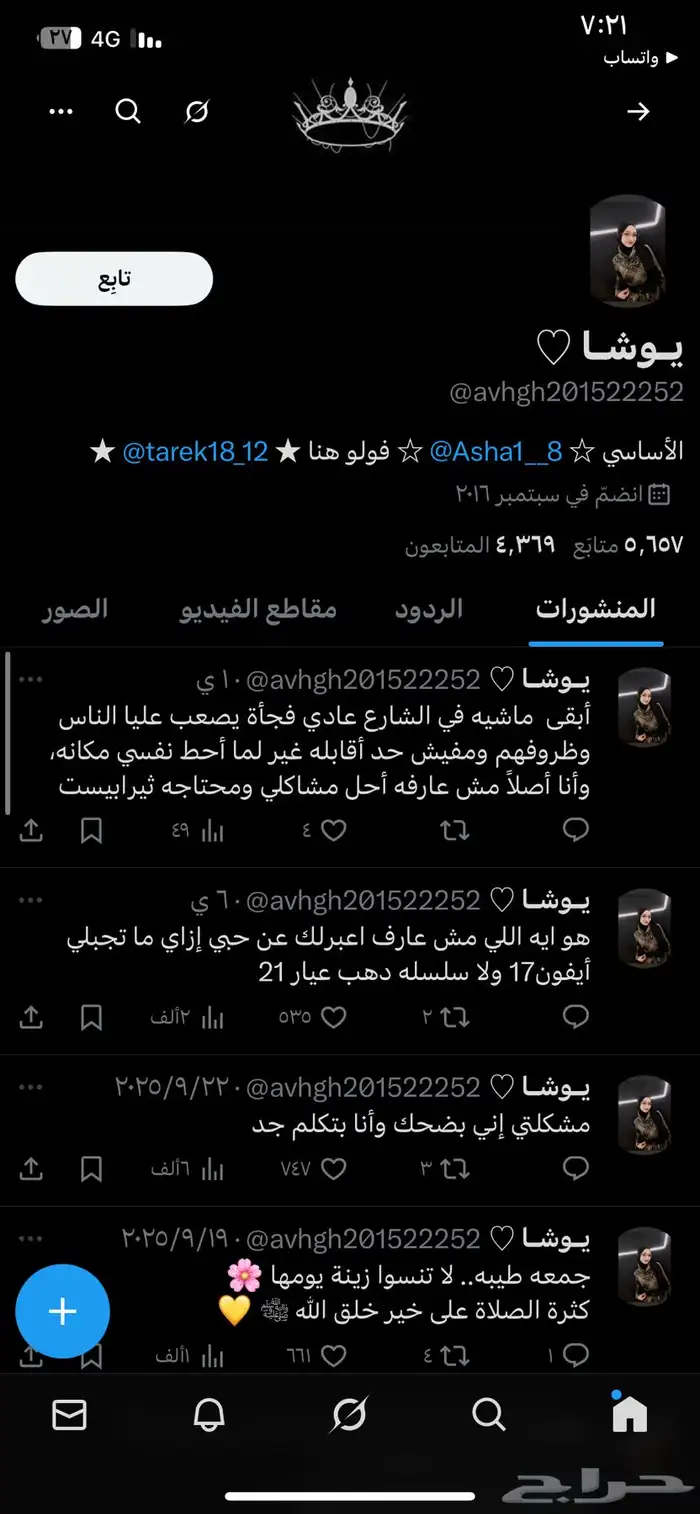Image resolution: width=700 pixels, height=1514 pixels.
Task: Compose a new post with the plus button
Action: (62, 1311)
